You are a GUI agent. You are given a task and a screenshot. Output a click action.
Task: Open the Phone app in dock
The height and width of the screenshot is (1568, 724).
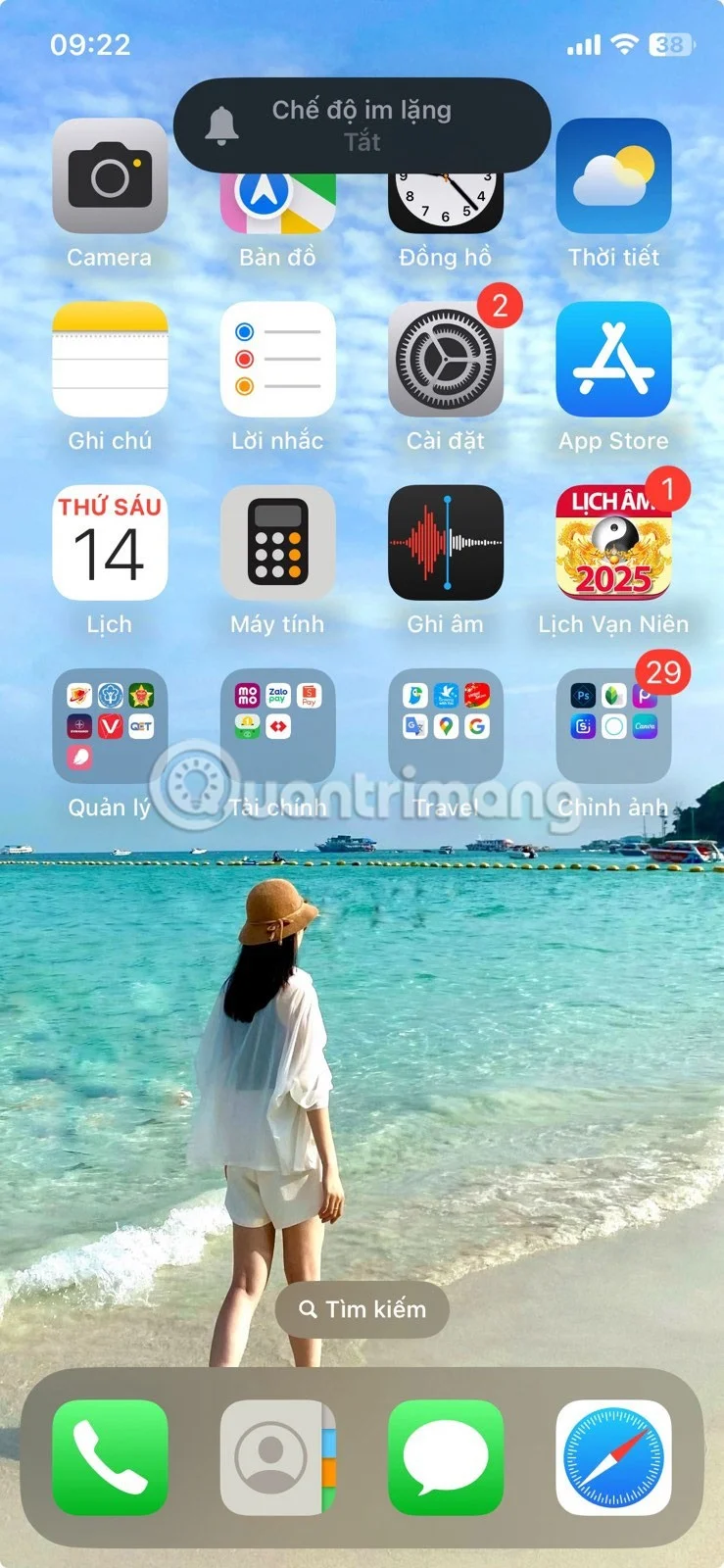[x=110, y=1457]
